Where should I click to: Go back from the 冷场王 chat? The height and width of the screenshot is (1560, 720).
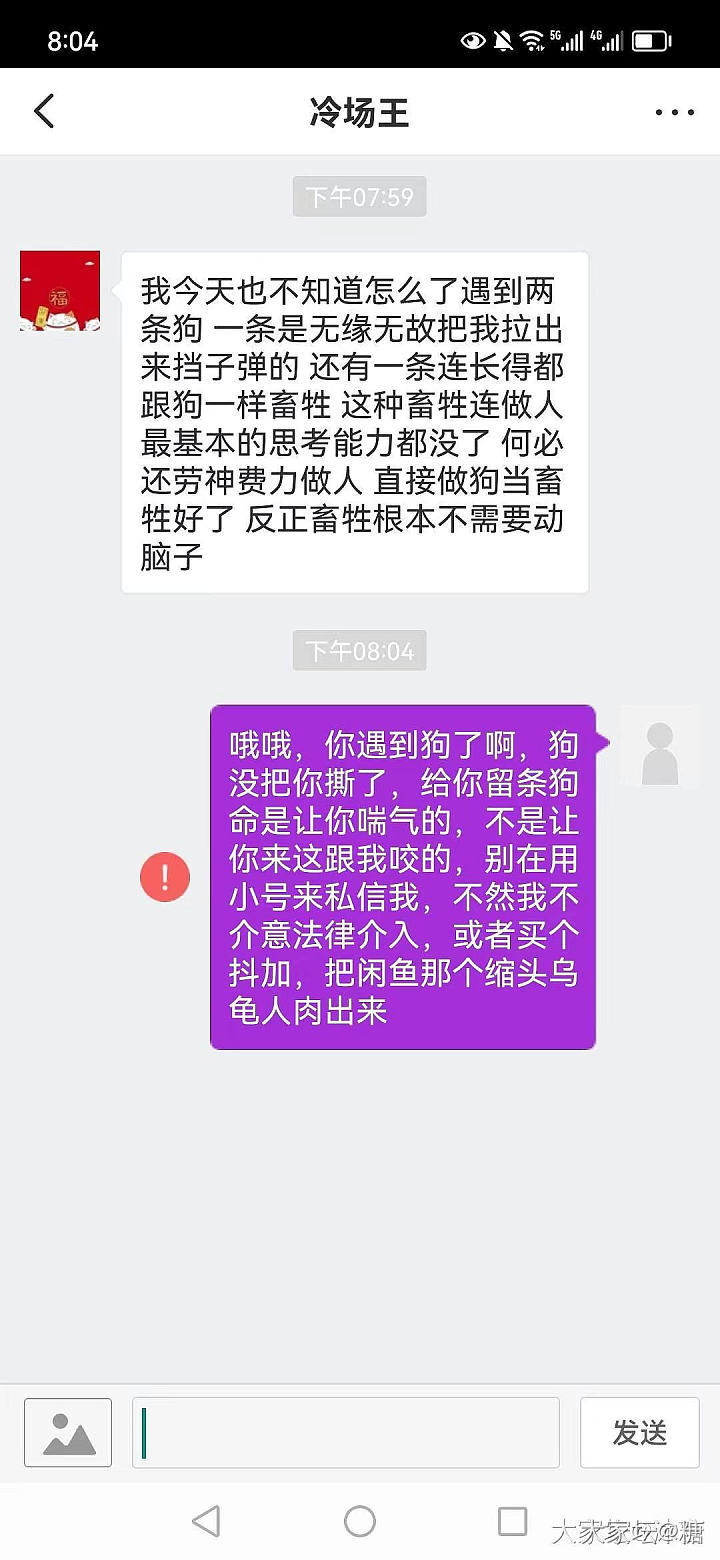pyautogui.click(x=44, y=111)
